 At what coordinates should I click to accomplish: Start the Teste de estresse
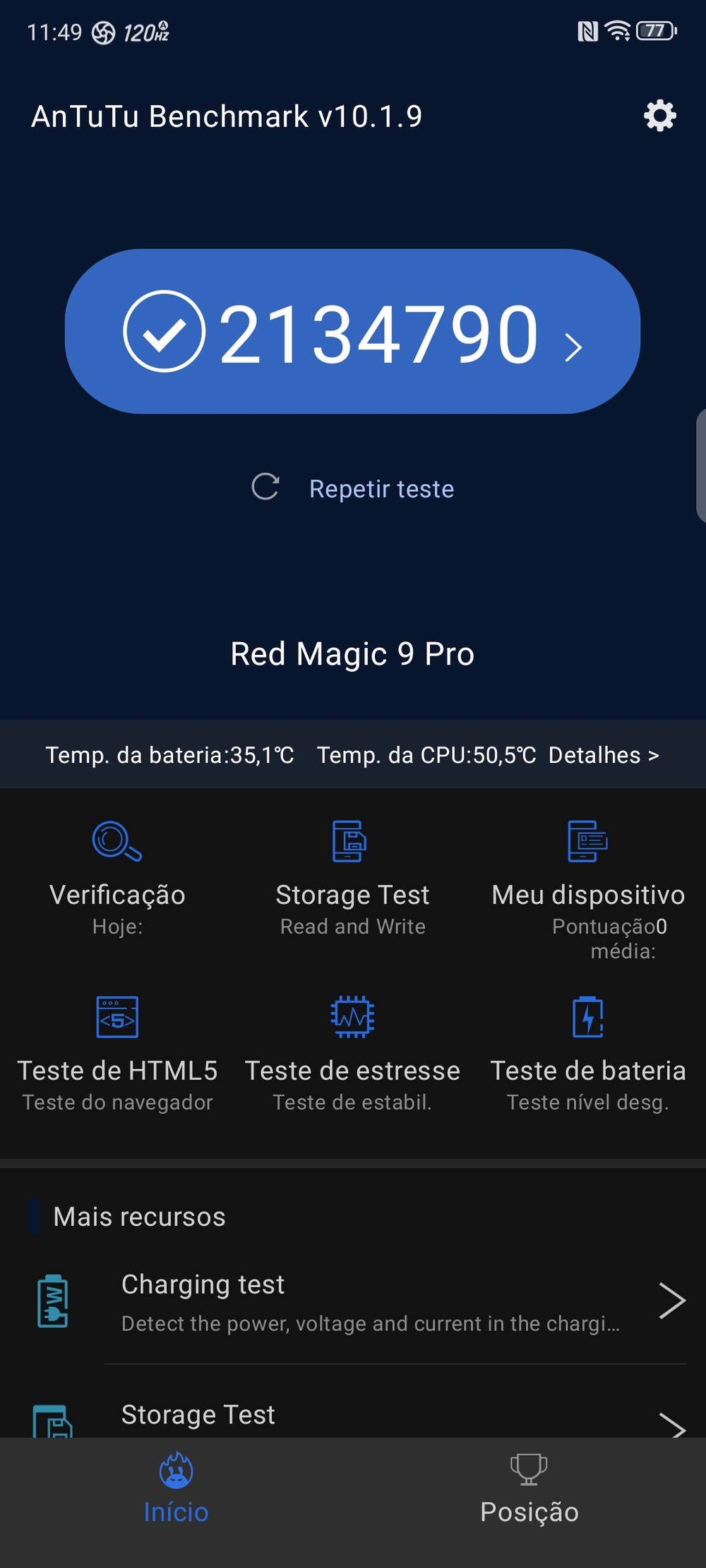point(352,1054)
